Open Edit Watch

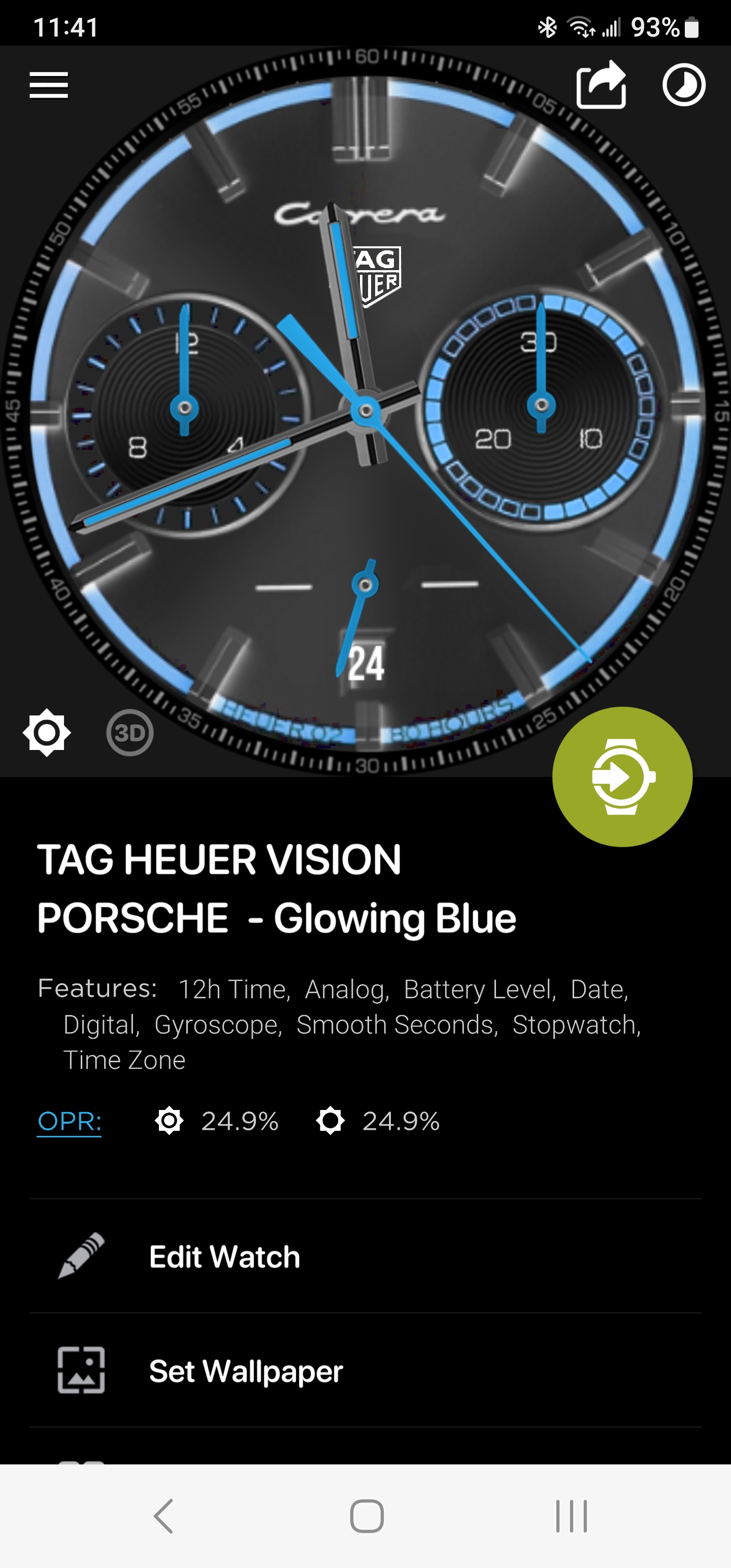point(365,1256)
